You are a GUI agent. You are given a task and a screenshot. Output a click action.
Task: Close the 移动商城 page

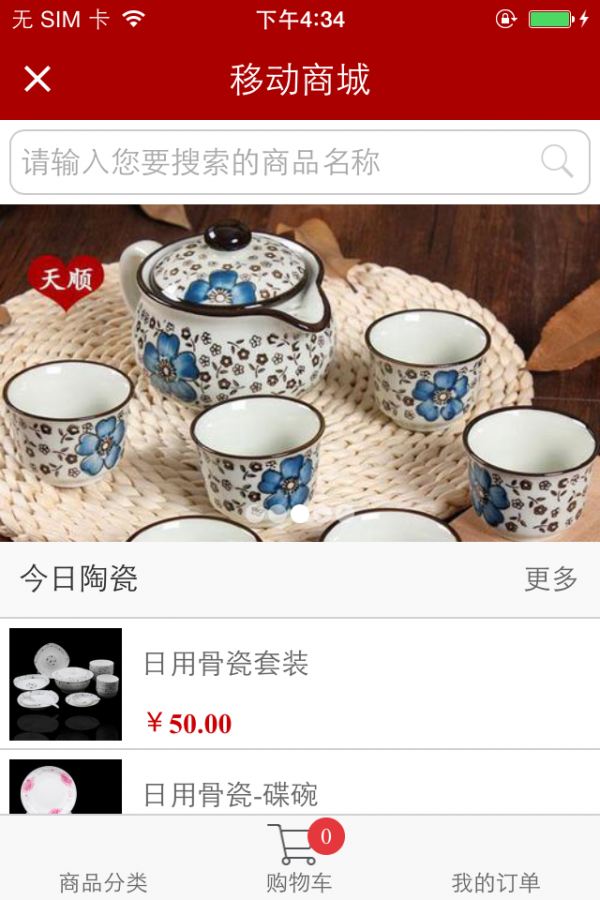(x=37, y=79)
